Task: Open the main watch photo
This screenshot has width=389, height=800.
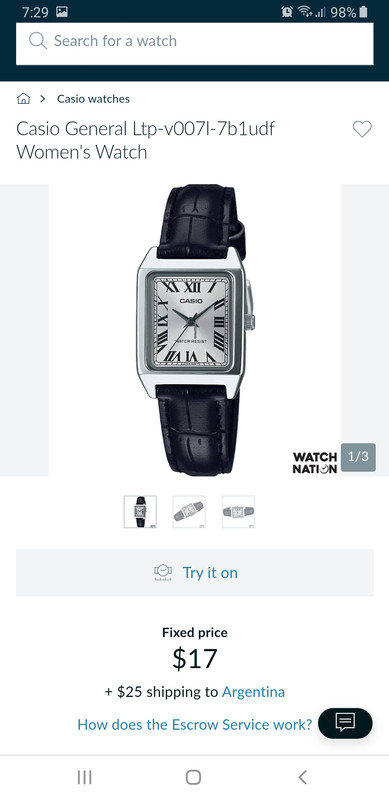Action: point(195,330)
